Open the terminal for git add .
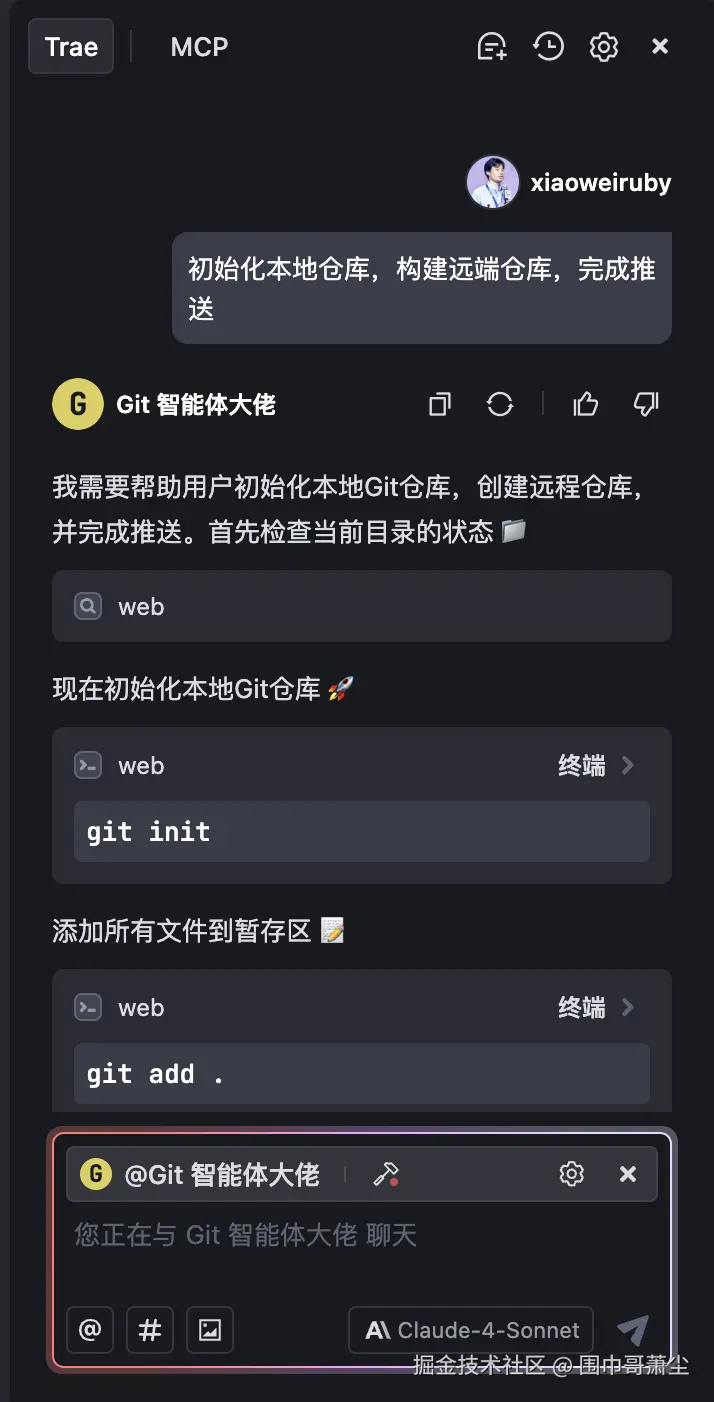Screen dimensions: 714x1402 pyautogui.click(x=597, y=1008)
